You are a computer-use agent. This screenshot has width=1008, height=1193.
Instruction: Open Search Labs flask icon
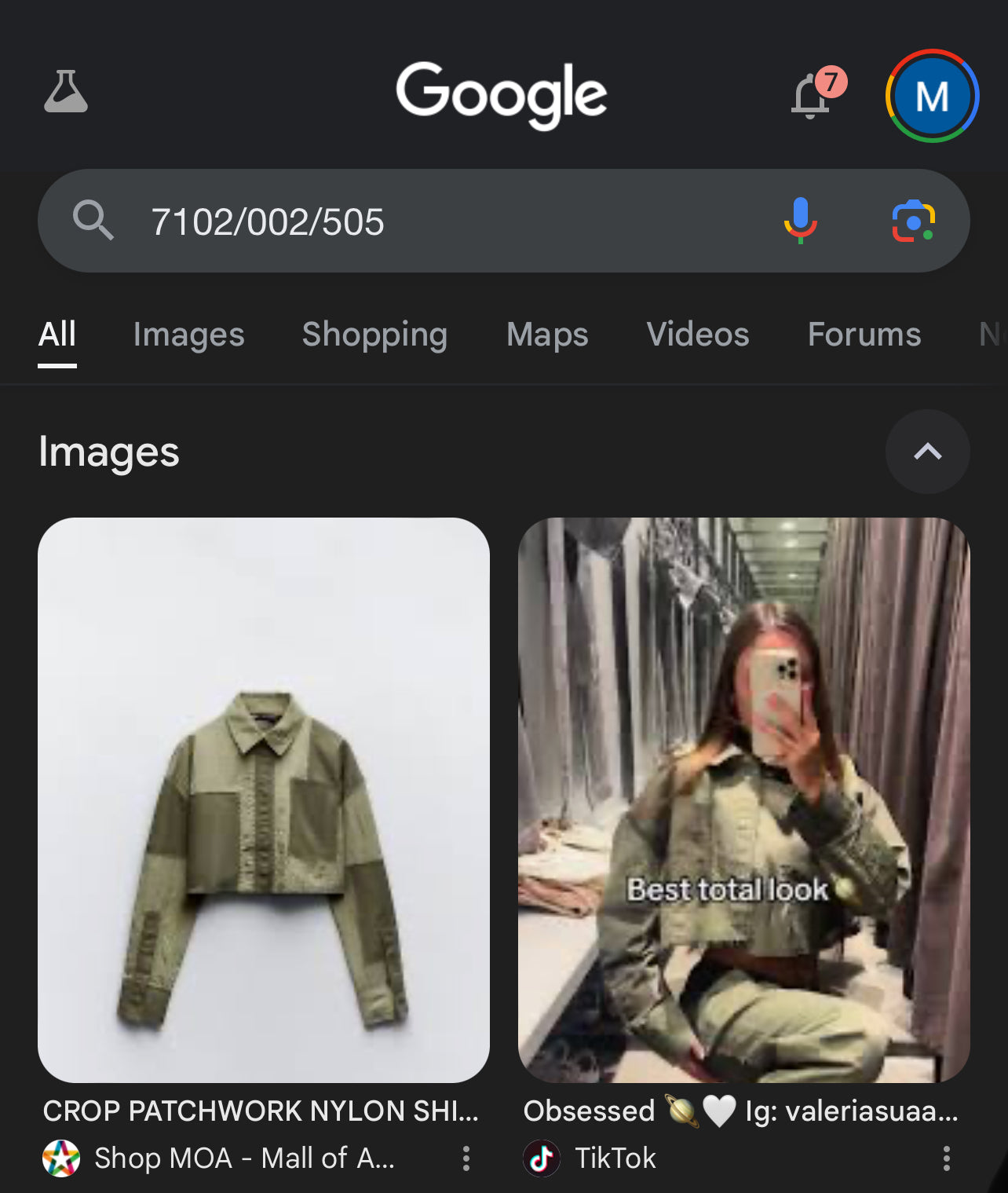tap(66, 93)
